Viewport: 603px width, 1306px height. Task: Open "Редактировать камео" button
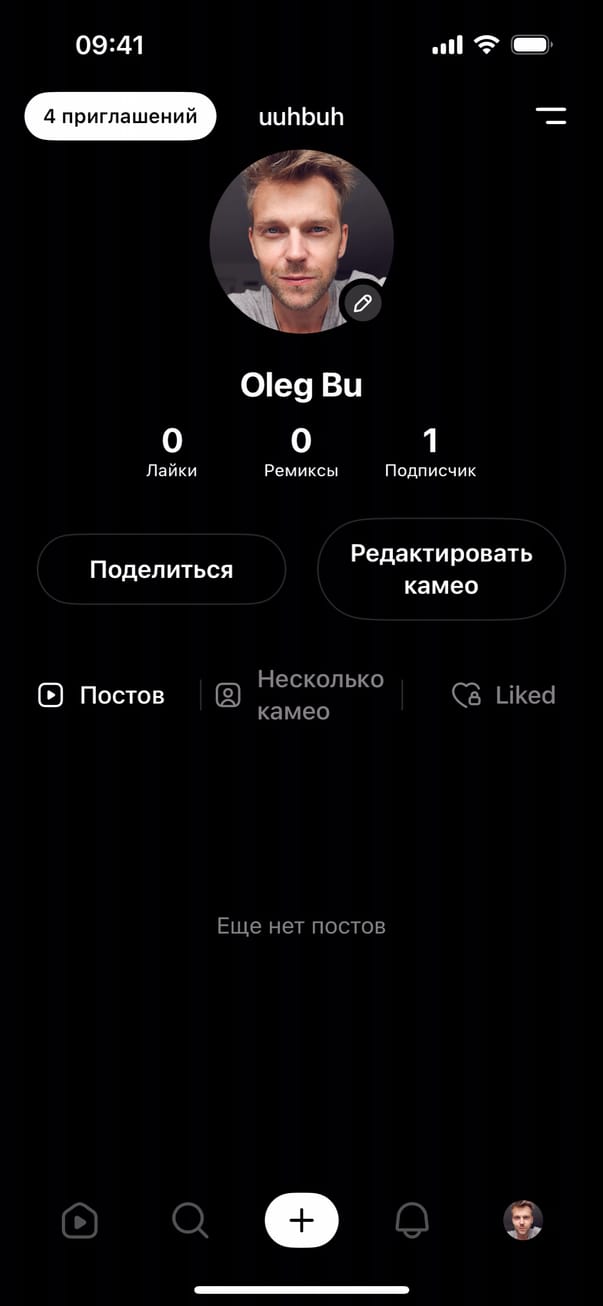click(x=441, y=569)
